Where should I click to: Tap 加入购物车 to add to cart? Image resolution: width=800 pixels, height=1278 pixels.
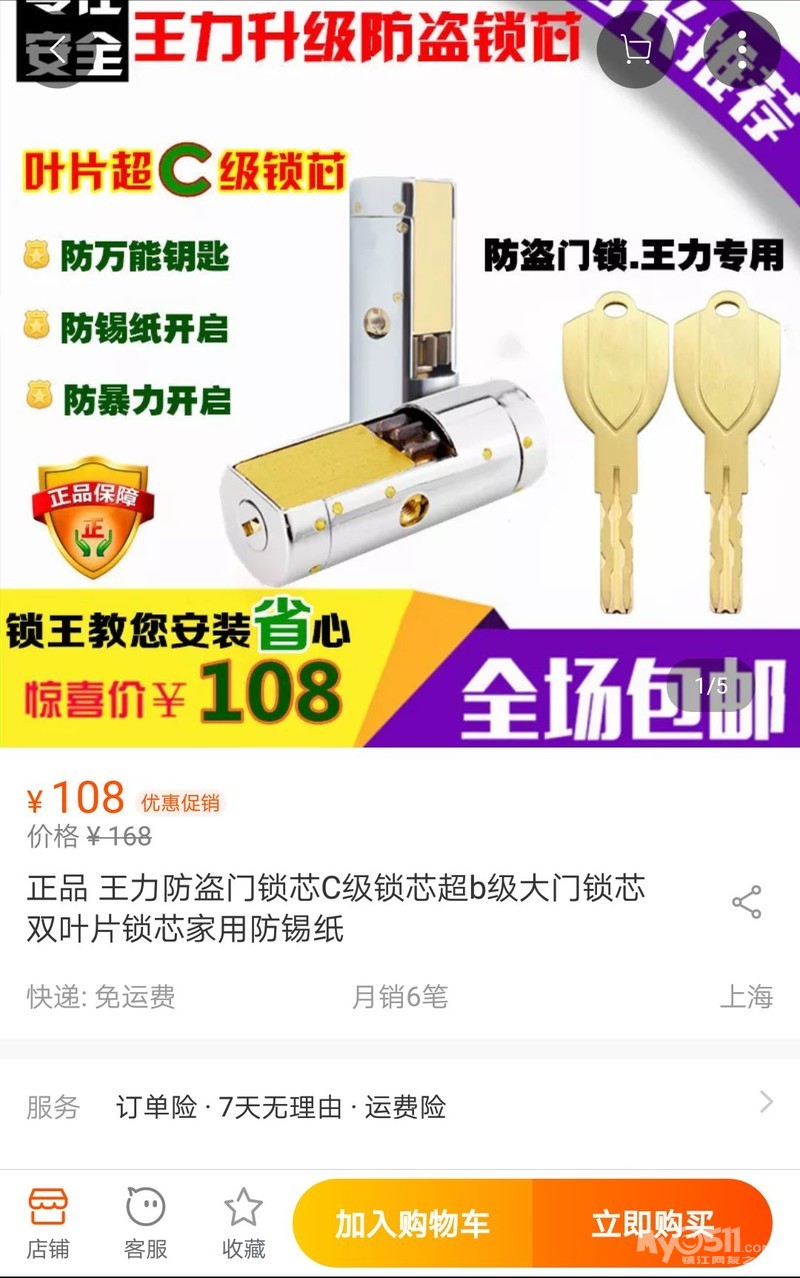coord(413,1224)
